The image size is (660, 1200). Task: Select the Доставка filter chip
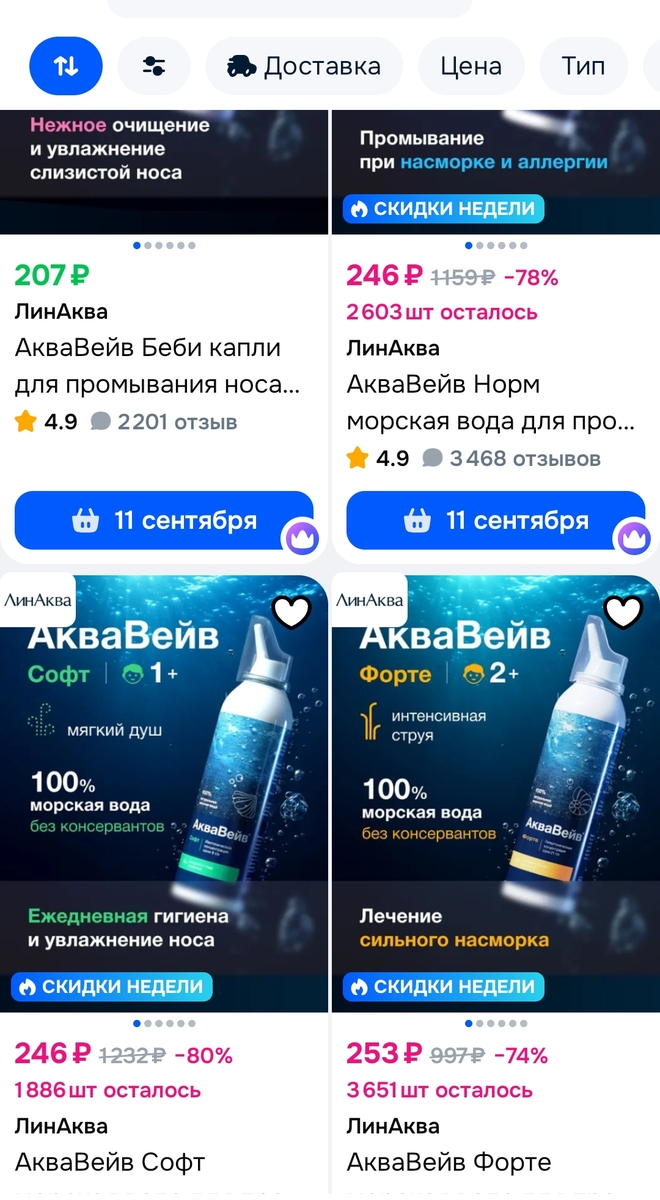(304, 66)
